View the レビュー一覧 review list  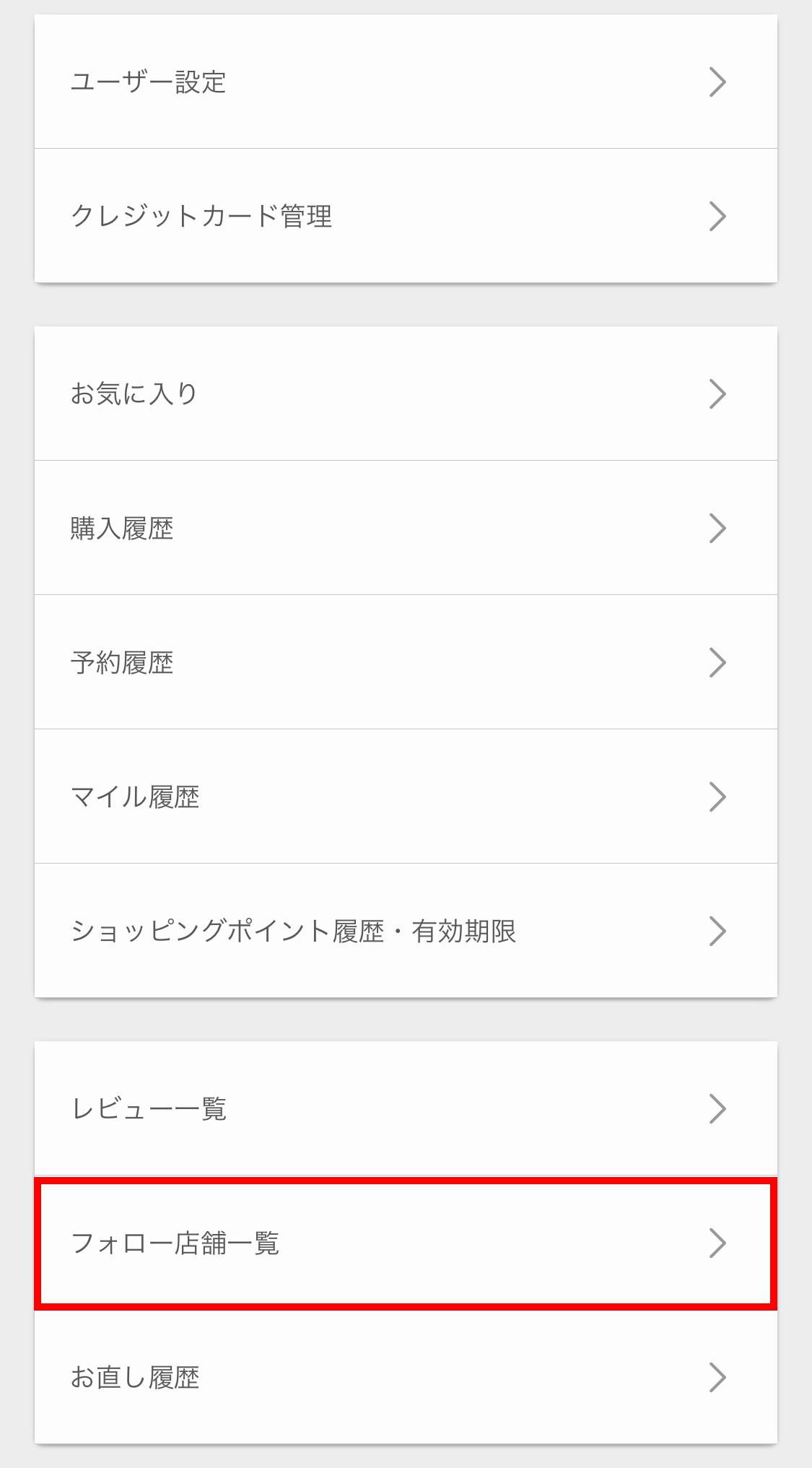405,1108
